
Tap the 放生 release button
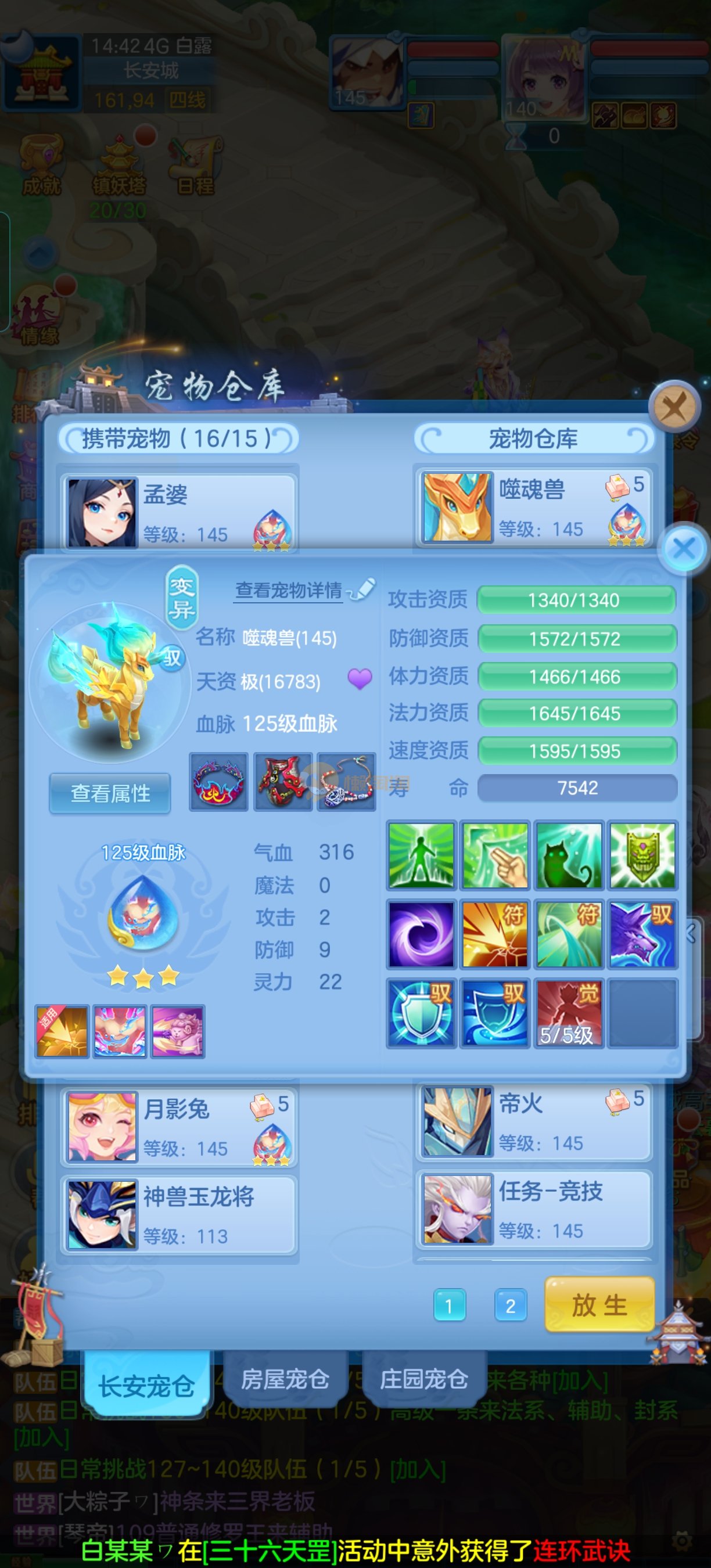pos(599,1304)
